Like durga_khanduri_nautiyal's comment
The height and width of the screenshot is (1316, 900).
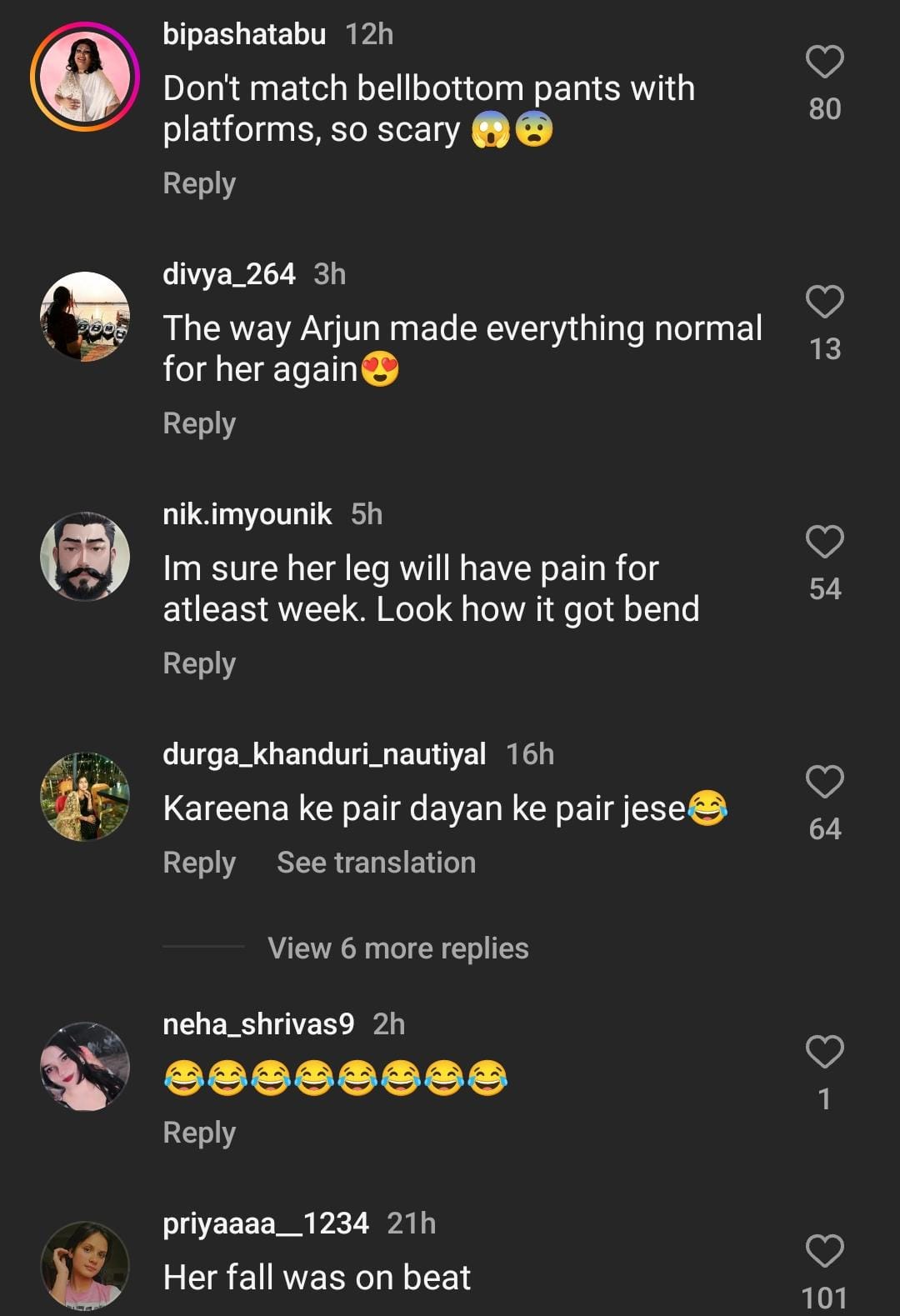click(824, 782)
